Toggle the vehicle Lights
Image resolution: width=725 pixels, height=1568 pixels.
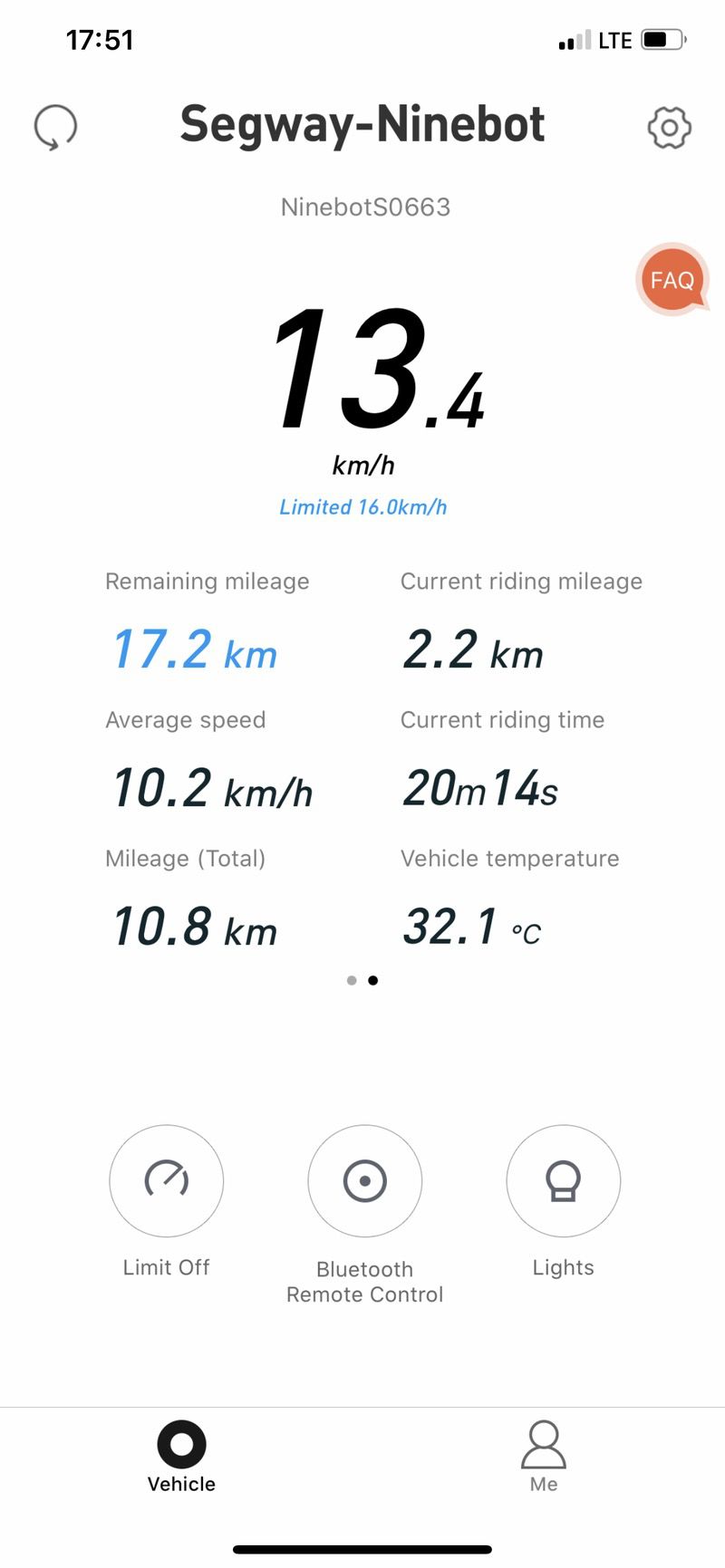pos(563,1181)
